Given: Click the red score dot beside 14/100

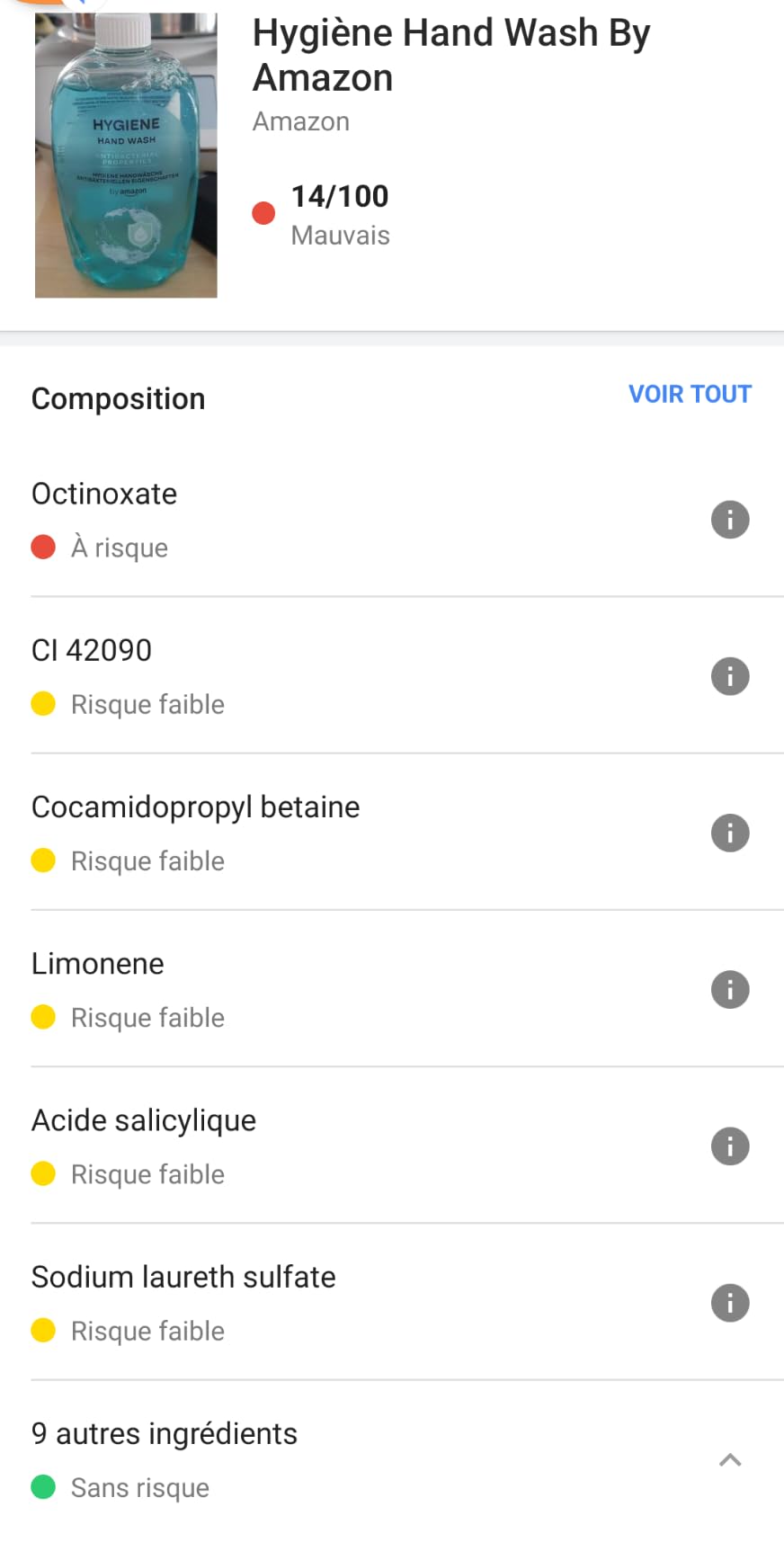Looking at the screenshot, I should click(x=263, y=213).
